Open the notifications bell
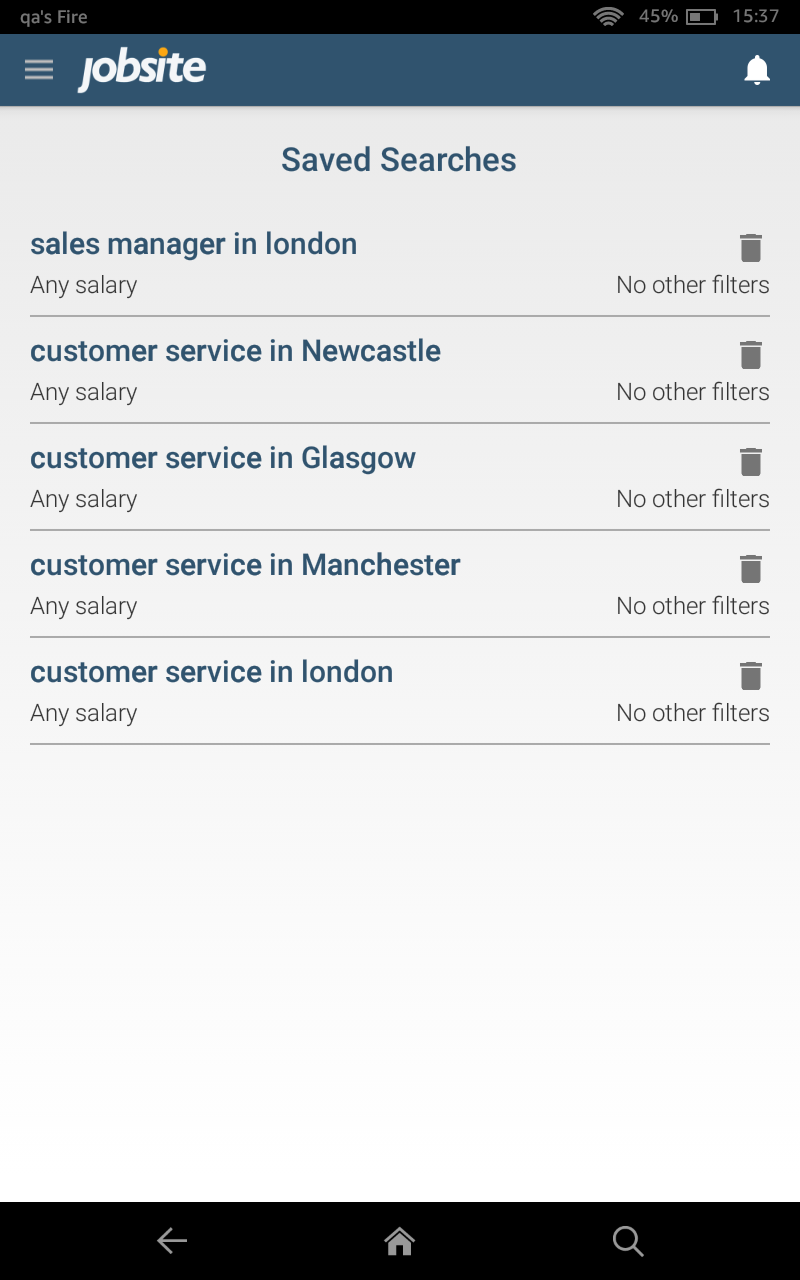The image size is (800, 1280). pyautogui.click(x=757, y=70)
